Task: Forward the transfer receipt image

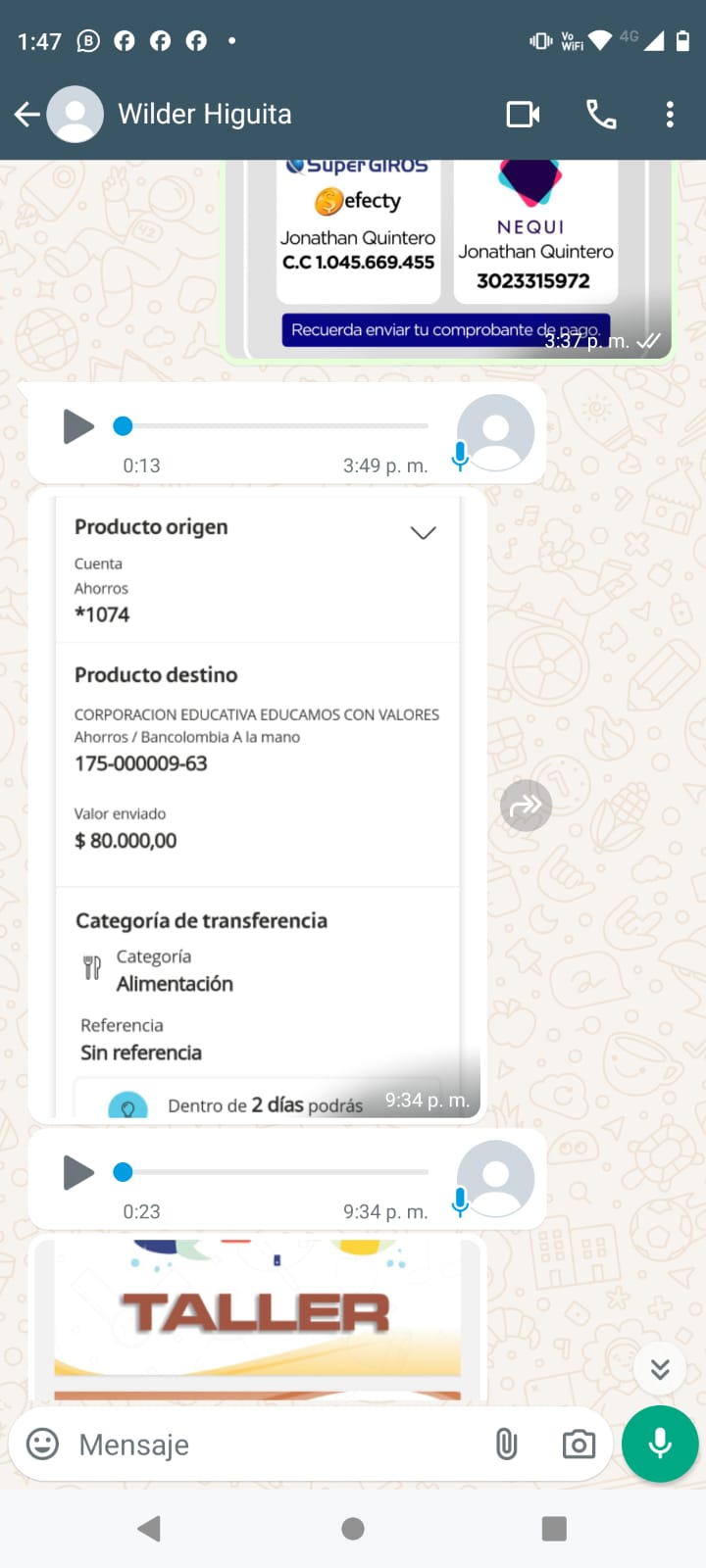Action: point(527,806)
